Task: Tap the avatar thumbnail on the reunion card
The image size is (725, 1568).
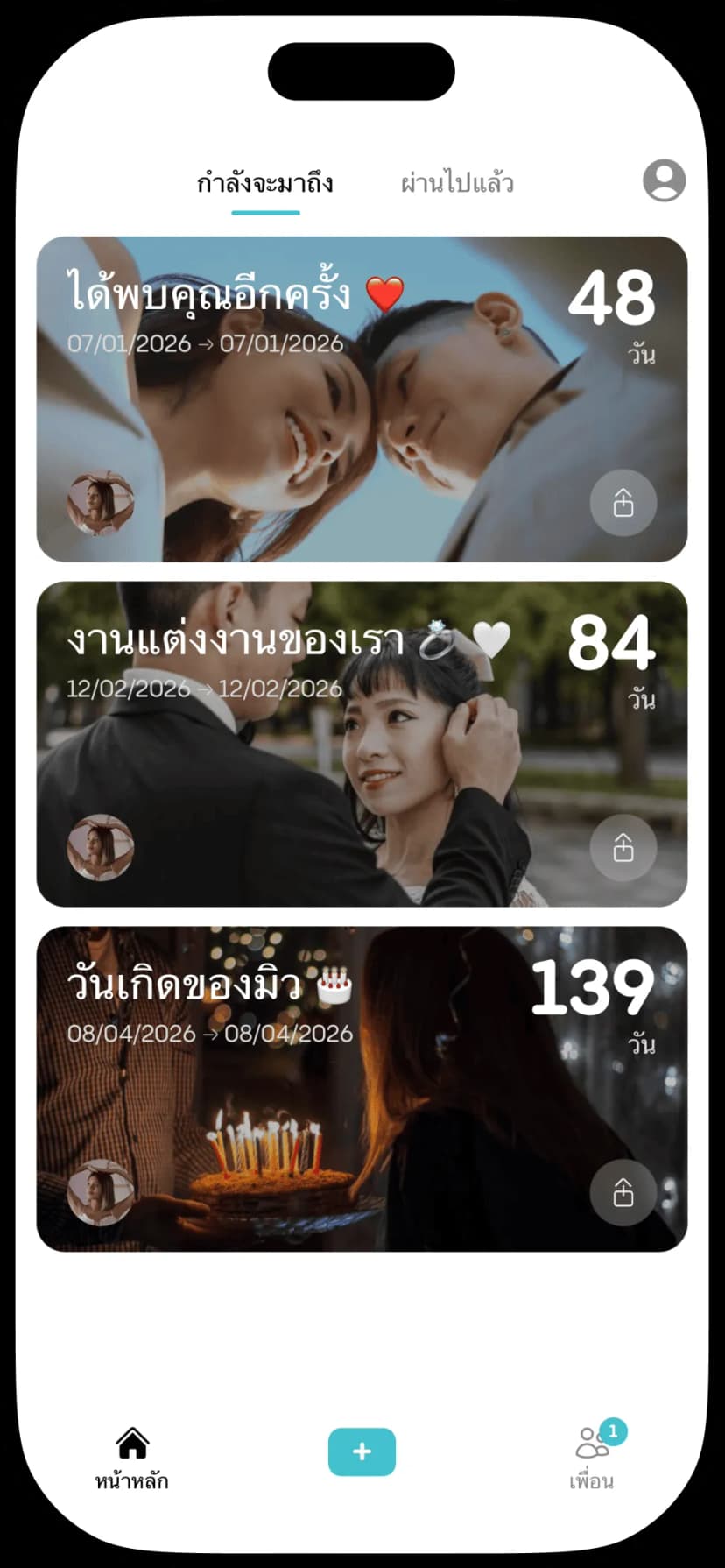Action: click(x=100, y=502)
